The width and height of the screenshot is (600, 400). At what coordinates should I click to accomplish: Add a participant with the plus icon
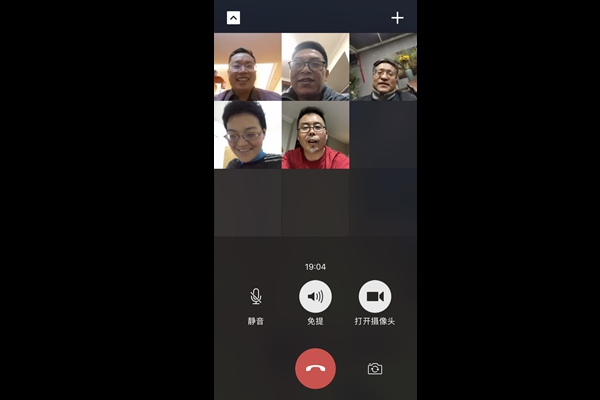397,17
